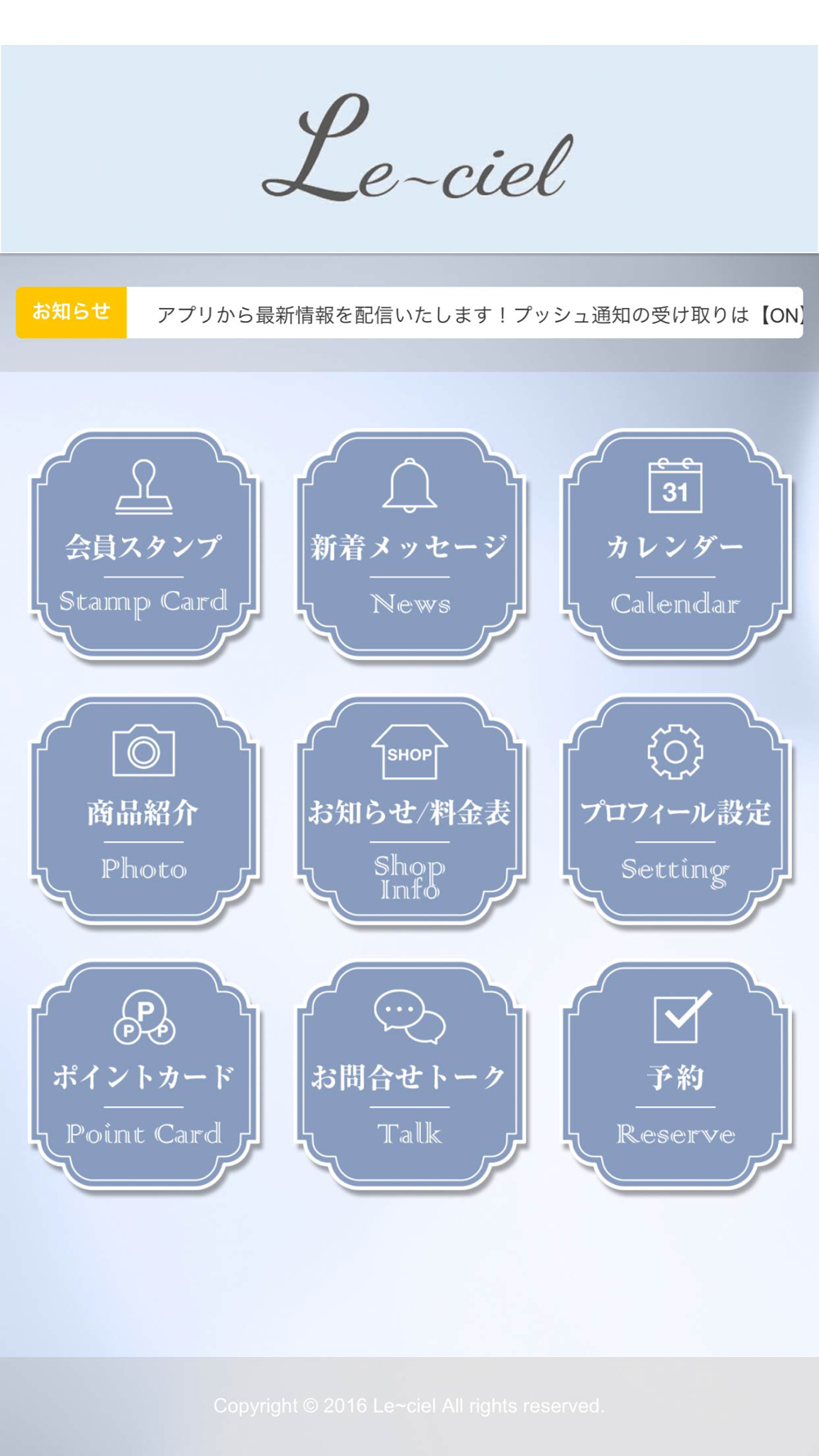The height and width of the screenshot is (1456, 819).
Task: Open the Talk inquiry tile
Action: [409, 1076]
